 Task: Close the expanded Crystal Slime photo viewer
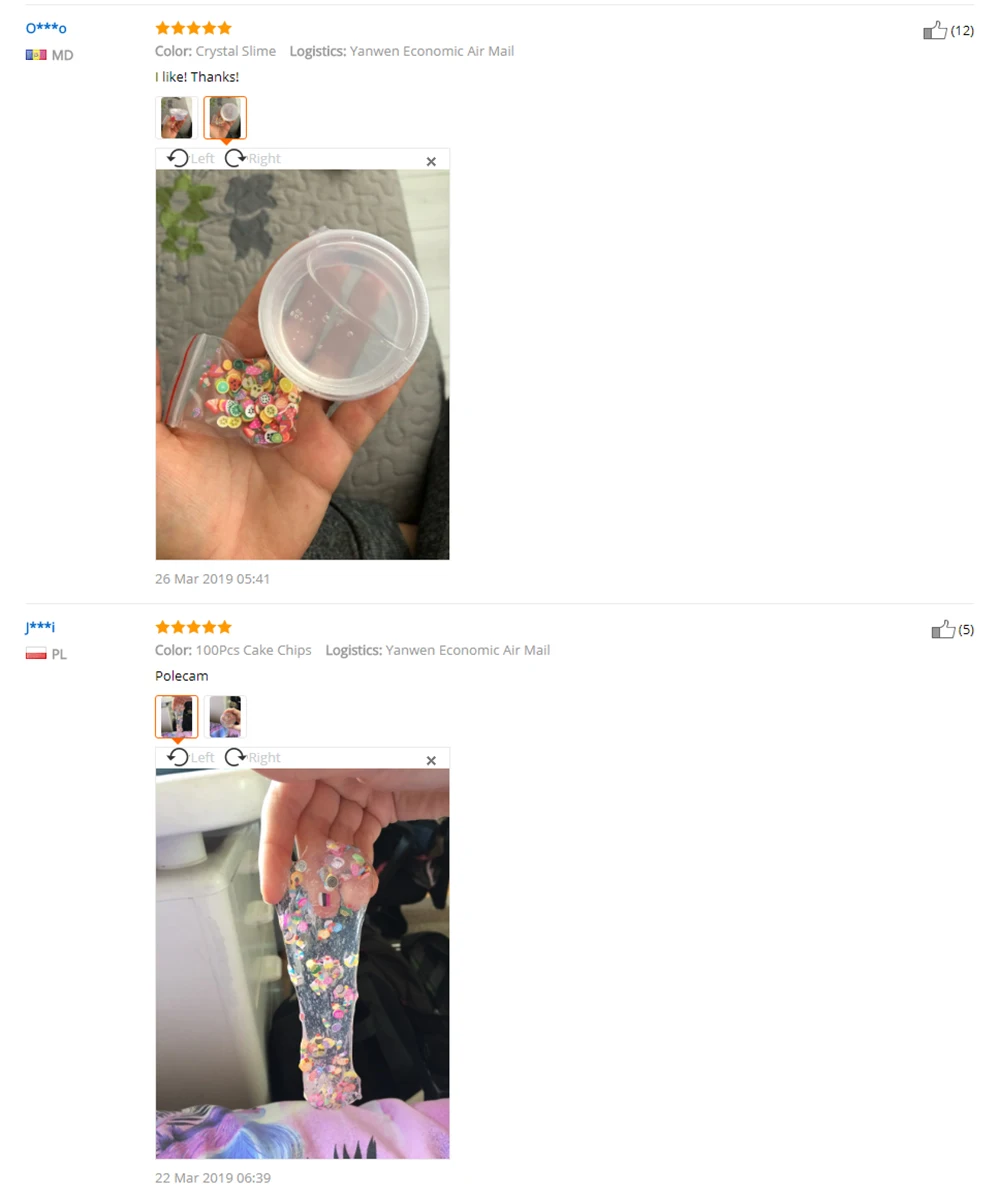pos(431,161)
